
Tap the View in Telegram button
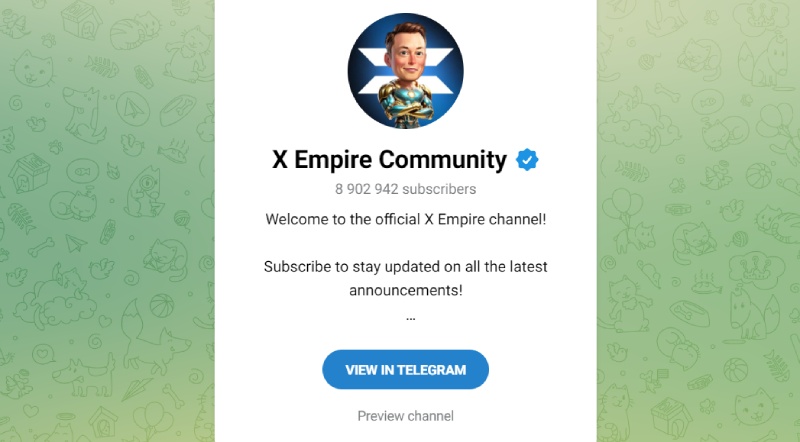click(405, 370)
